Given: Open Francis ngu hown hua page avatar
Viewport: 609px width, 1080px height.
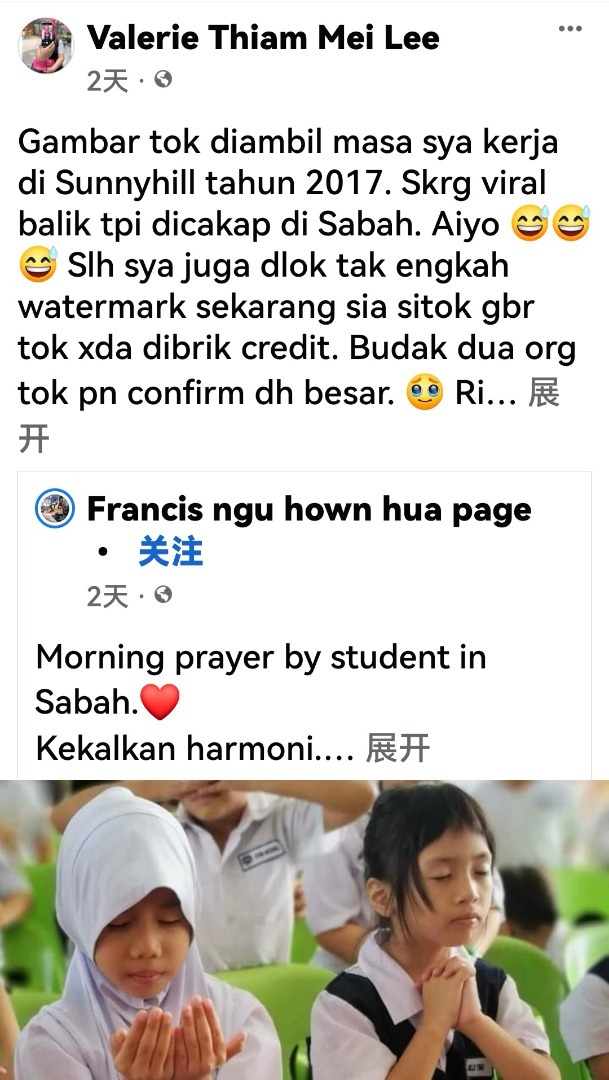Looking at the screenshot, I should click(x=55, y=509).
